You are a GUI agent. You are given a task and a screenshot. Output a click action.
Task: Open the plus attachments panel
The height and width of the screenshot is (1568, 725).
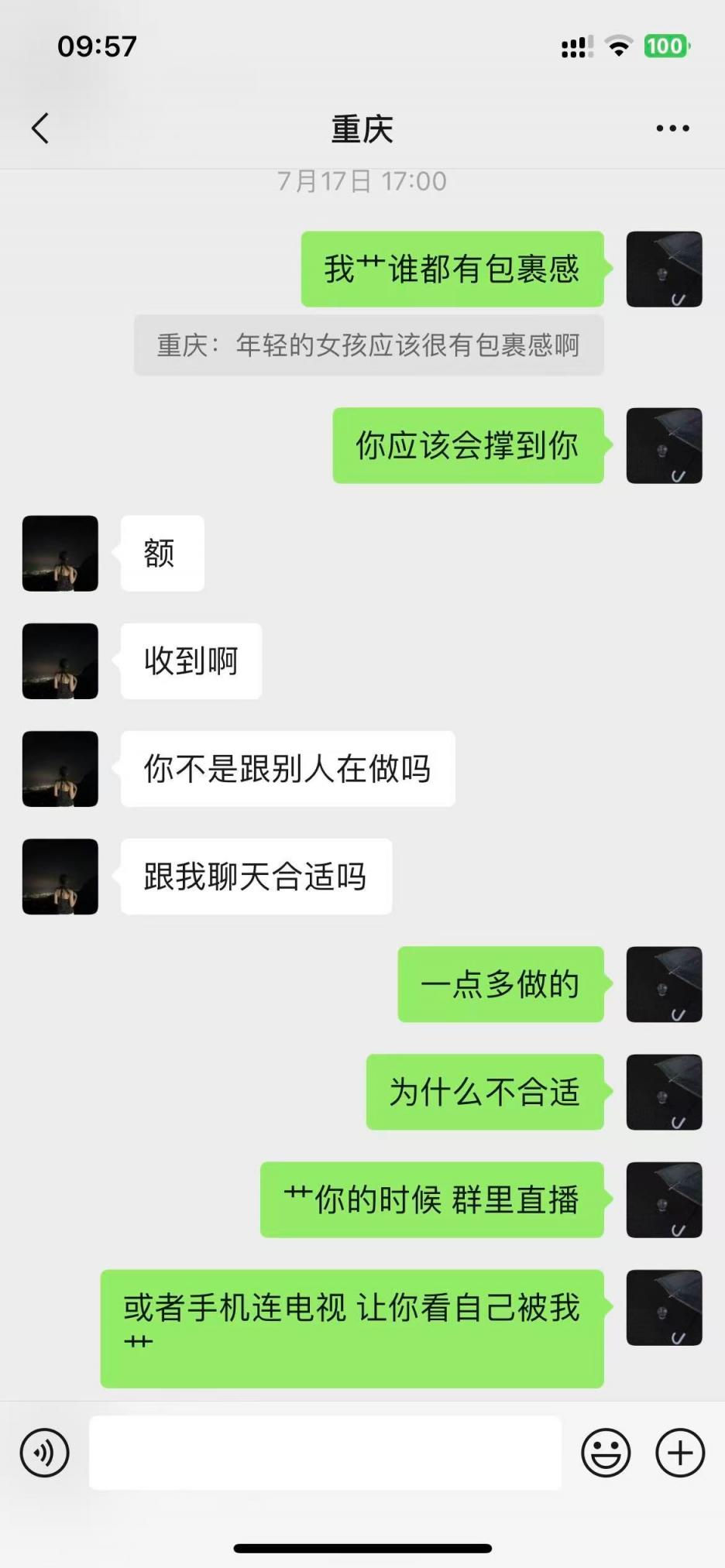click(x=680, y=1453)
